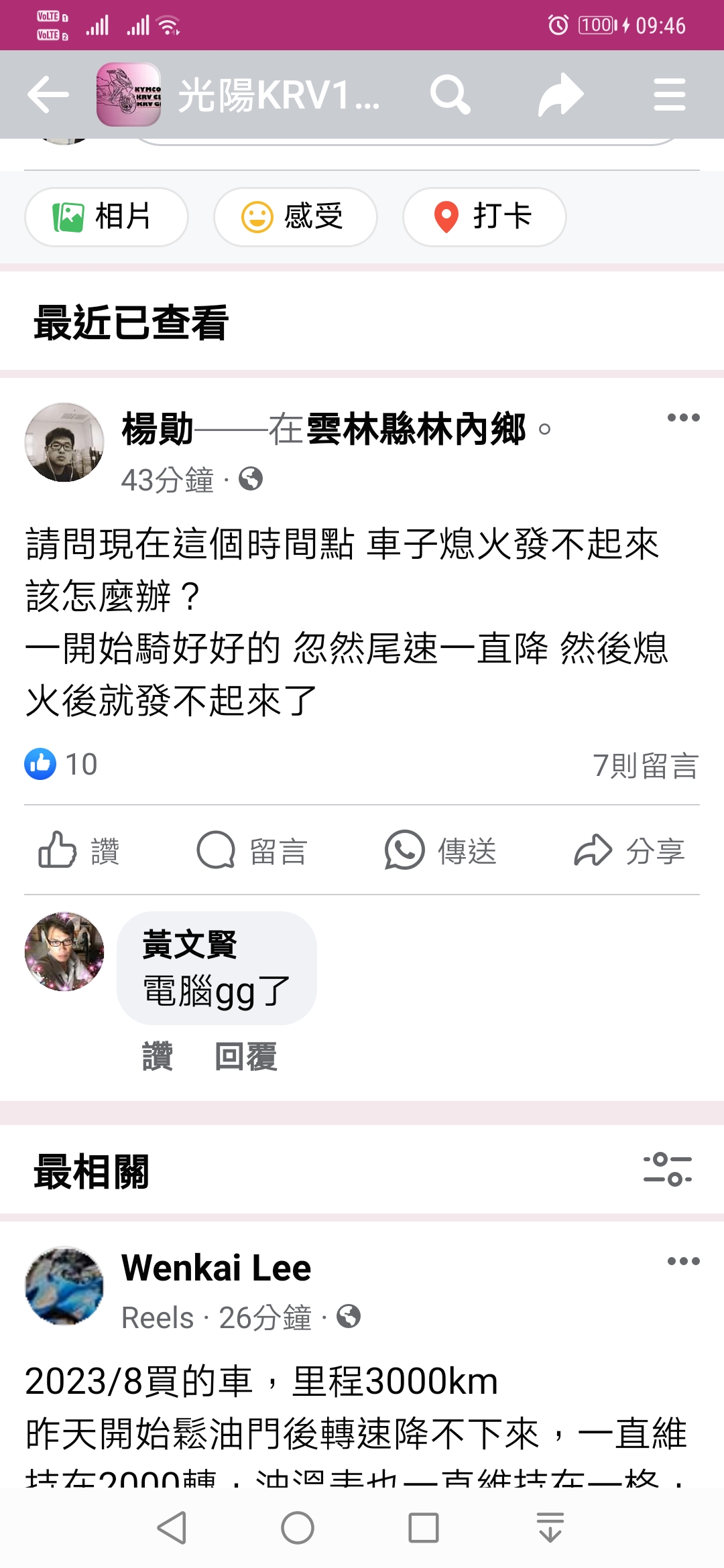Comment on 楊勛's post via 留言
The image size is (724, 1568).
tap(253, 851)
